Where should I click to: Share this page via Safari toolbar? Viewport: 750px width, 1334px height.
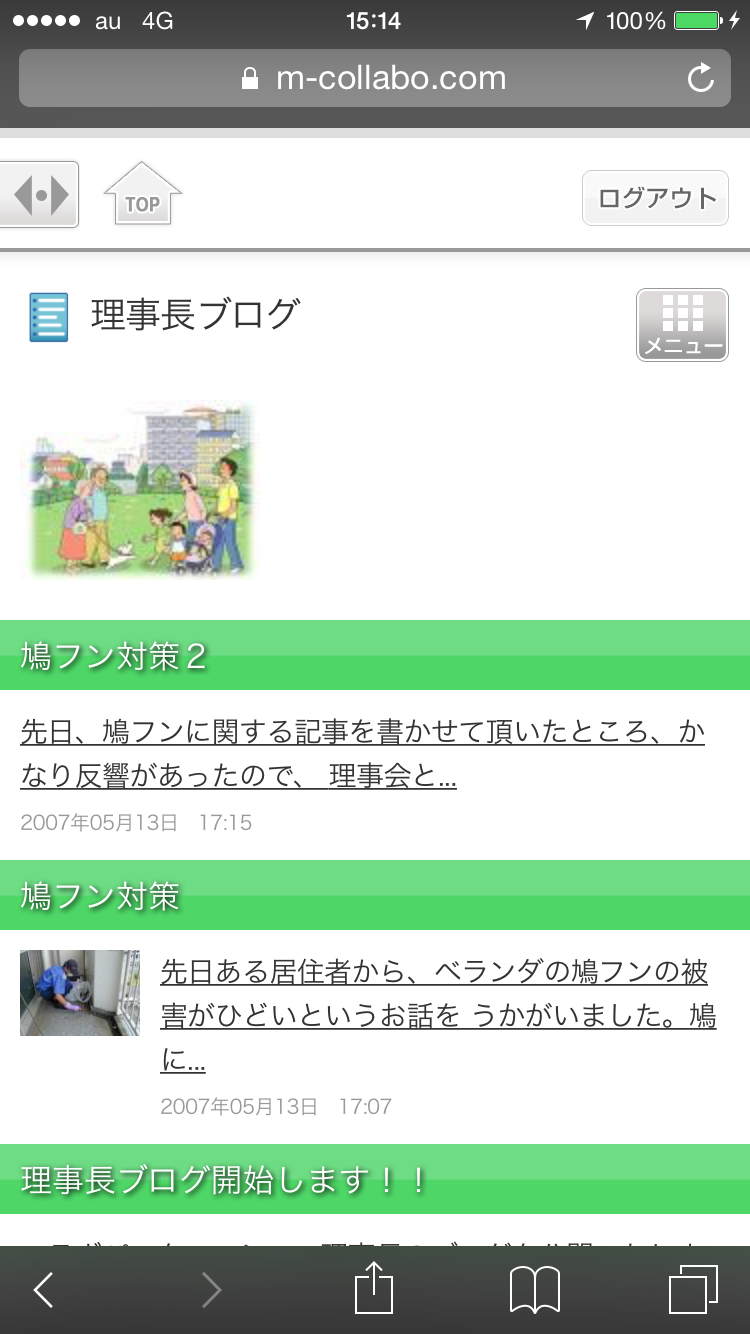point(375,1290)
